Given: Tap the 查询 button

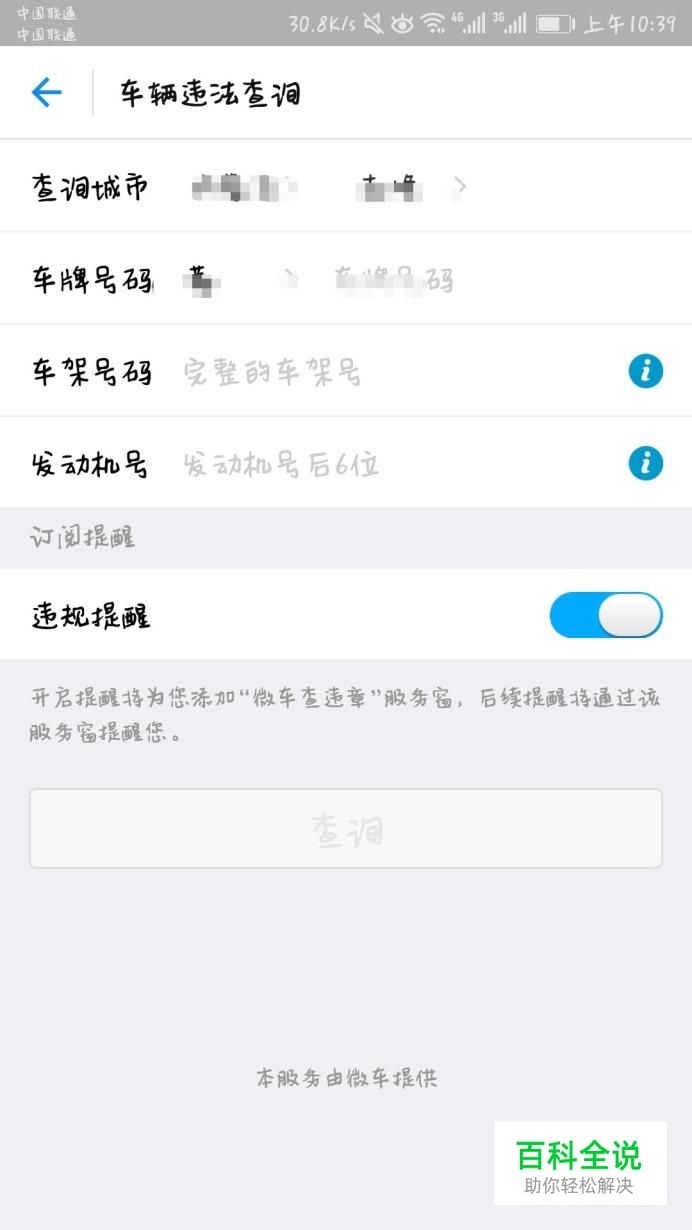Looking at the screenshot, I should pyautogui.click(x=346, y=829).
